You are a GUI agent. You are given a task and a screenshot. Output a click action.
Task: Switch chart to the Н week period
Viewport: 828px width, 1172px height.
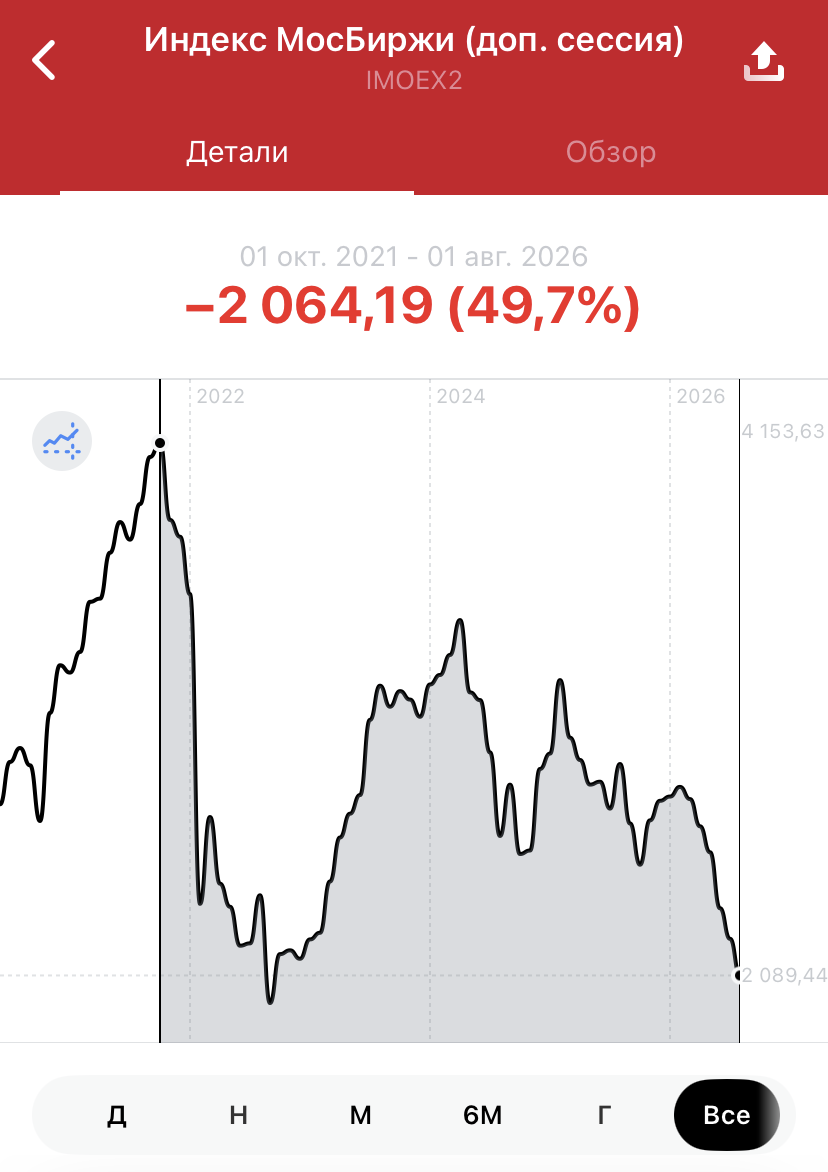(238, 1115)
